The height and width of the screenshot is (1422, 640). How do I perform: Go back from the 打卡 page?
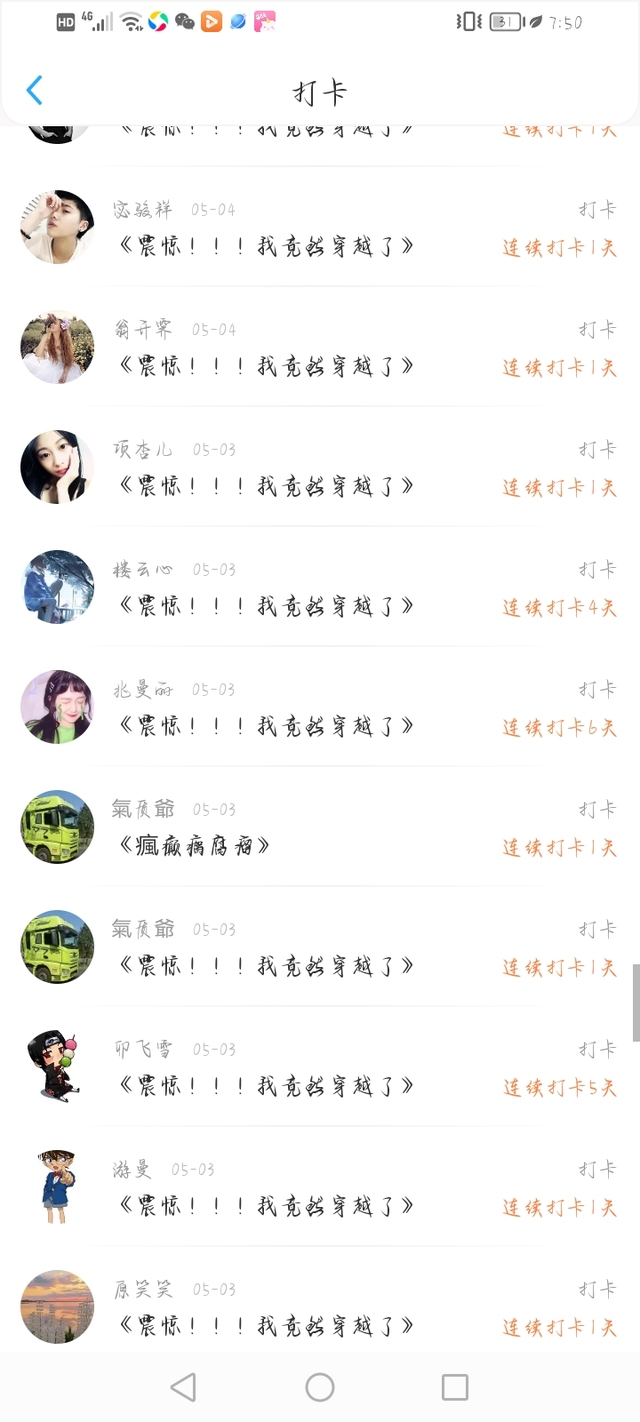click(x=34, y=91)
